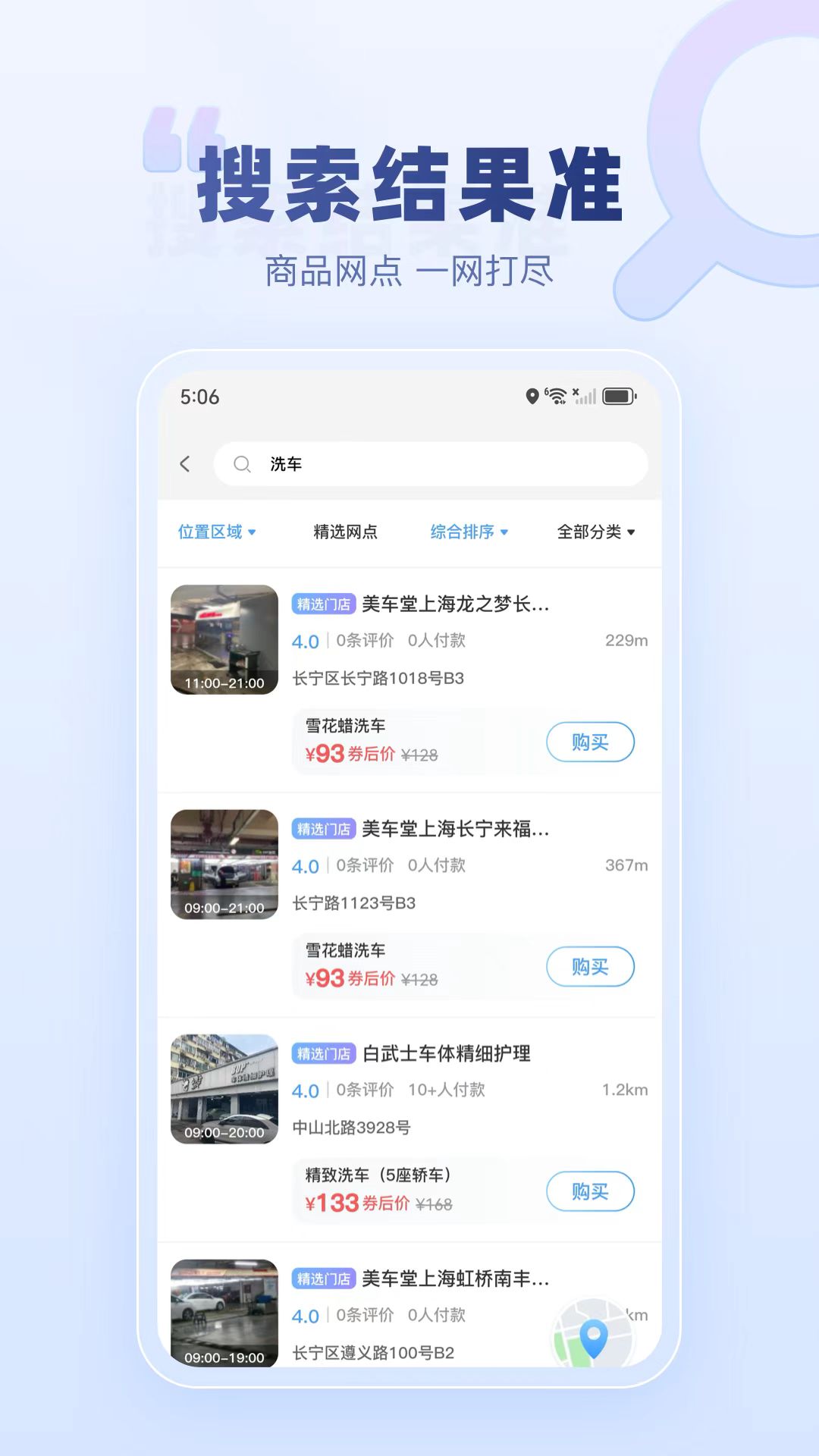
Task: Open the first store's photo thumbnail
Action: pyautogui.click(x=224, y=639)
